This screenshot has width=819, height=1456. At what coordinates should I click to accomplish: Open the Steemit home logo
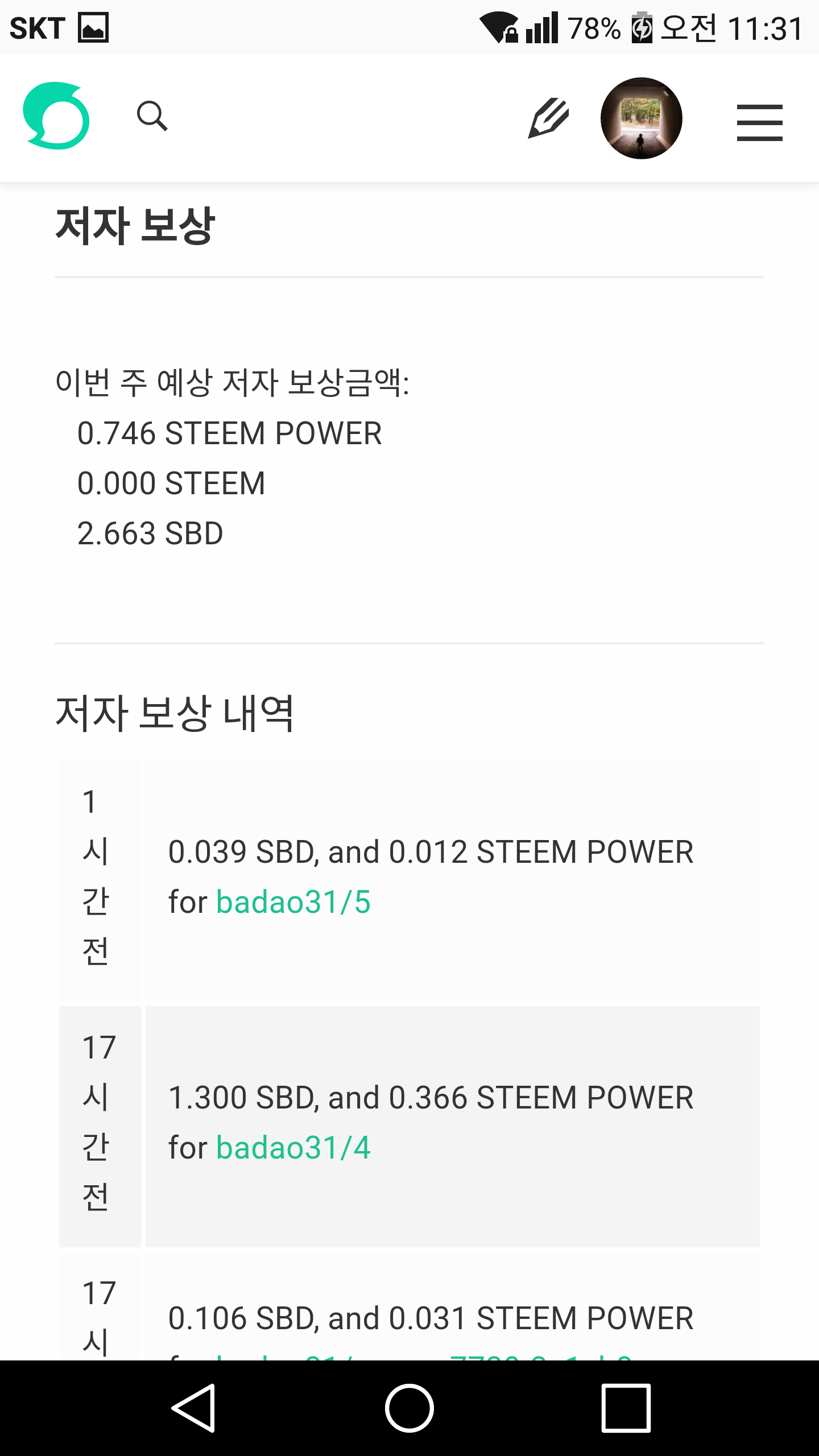[56, 116]
